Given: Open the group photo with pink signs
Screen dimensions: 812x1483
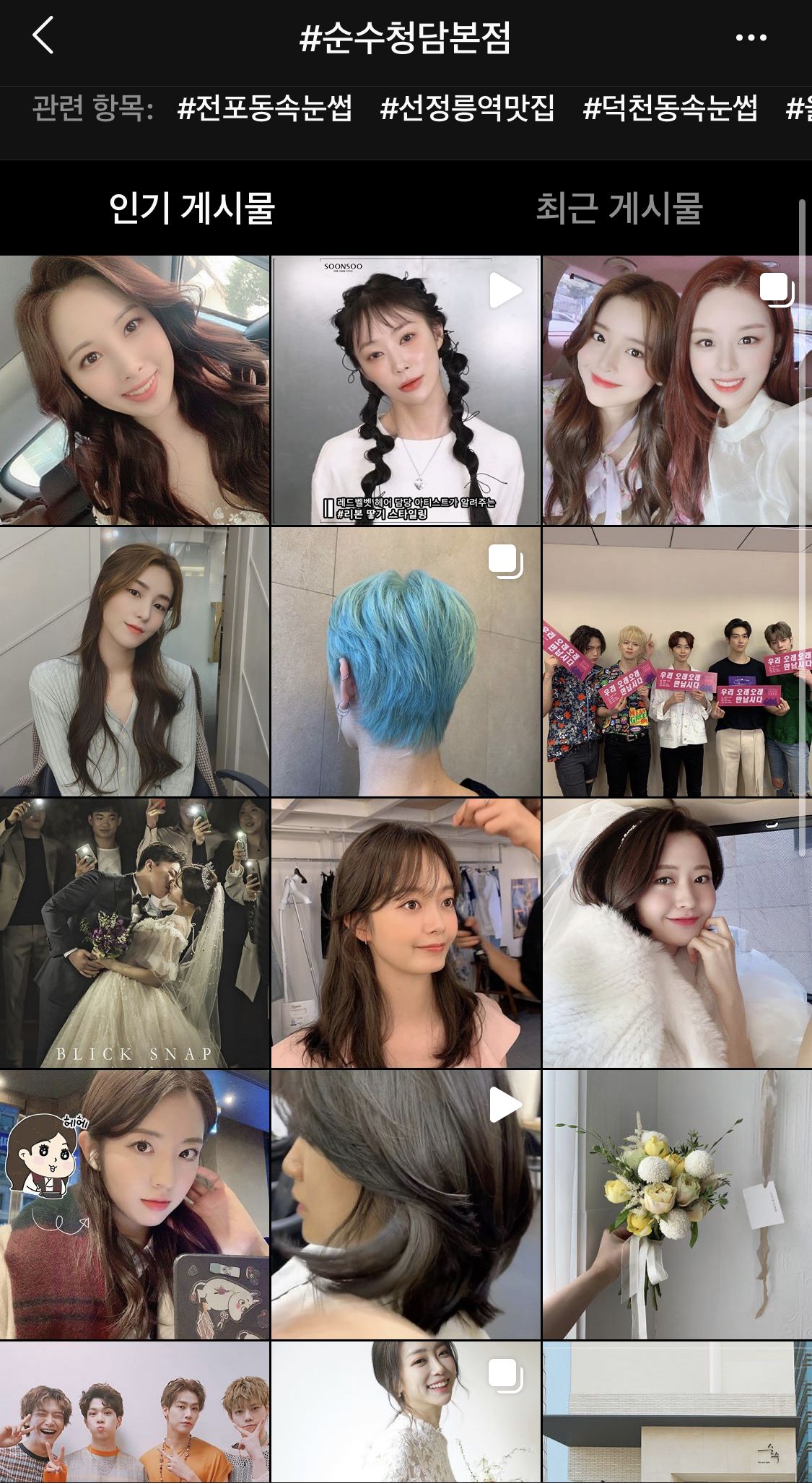Looking at the screenshot, I should click(x=677, y=661).
